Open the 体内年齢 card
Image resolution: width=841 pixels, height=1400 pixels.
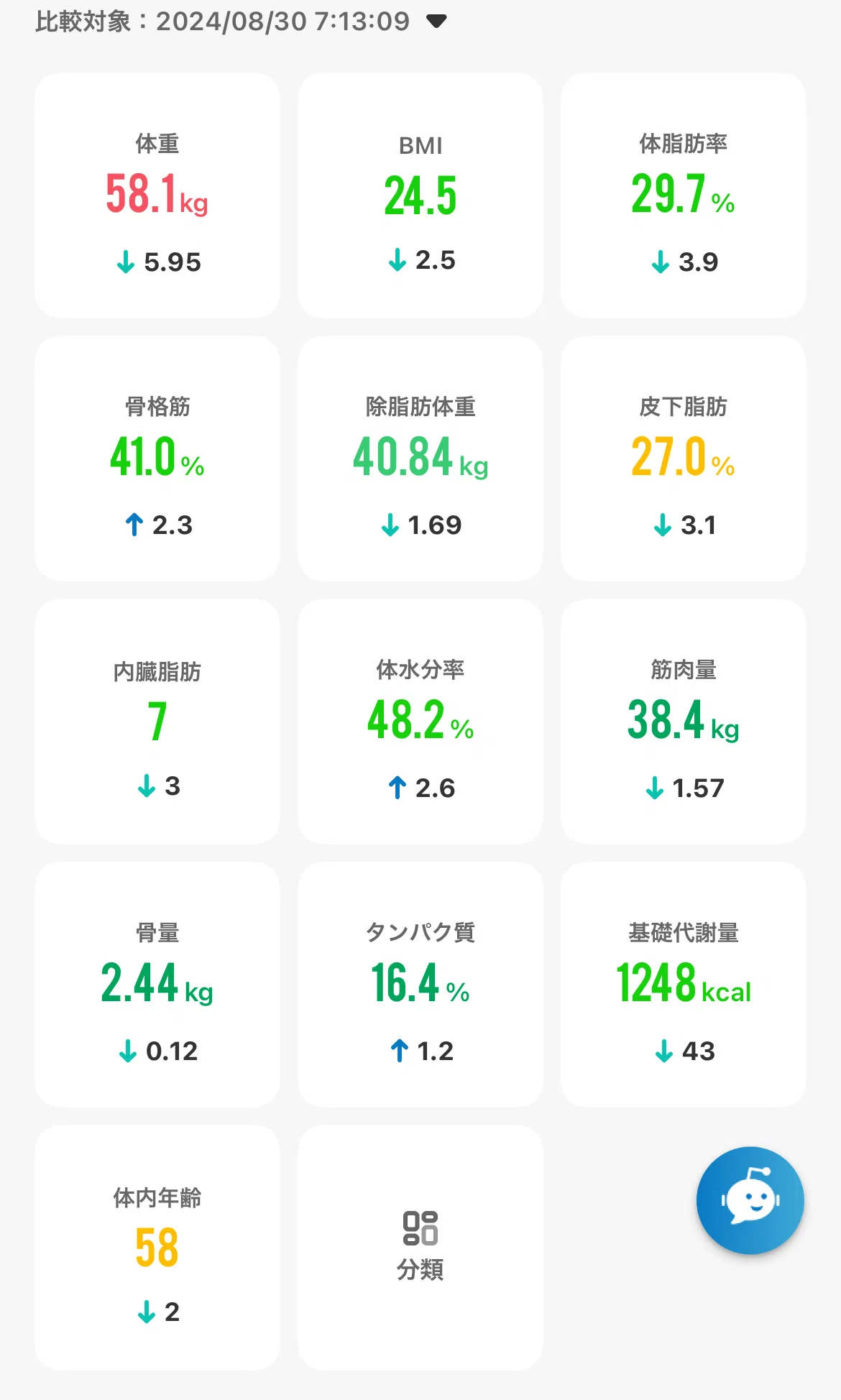(157, 1248)
